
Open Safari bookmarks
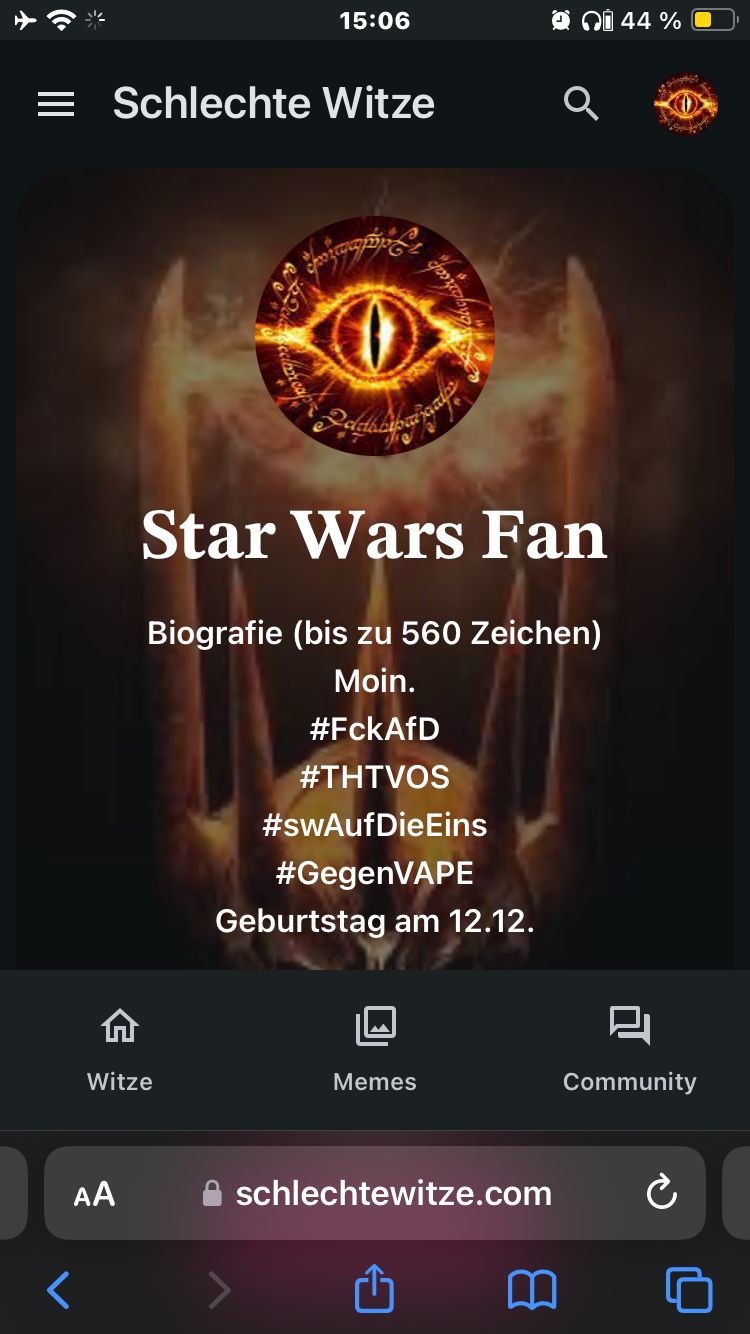click(x=532, y=1290)
